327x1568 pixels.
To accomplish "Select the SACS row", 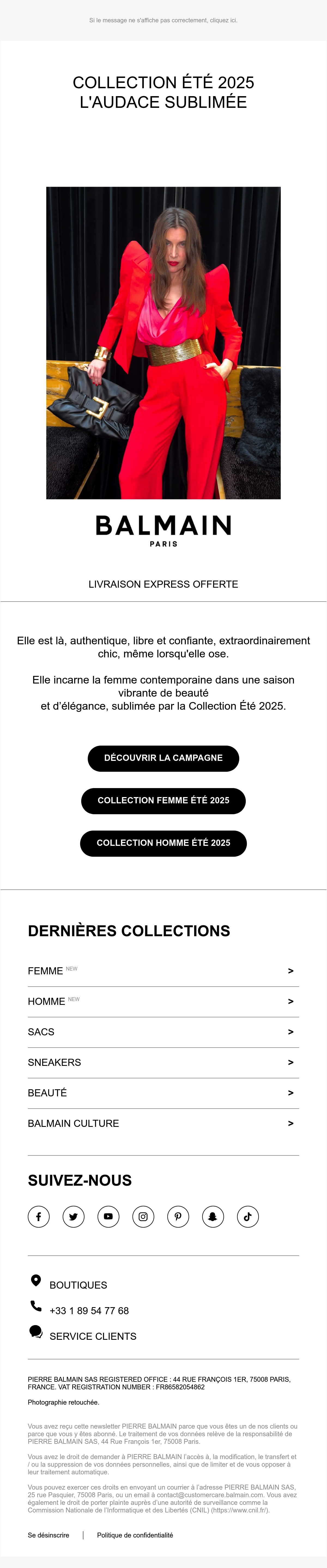I will tap(163, 1032).
